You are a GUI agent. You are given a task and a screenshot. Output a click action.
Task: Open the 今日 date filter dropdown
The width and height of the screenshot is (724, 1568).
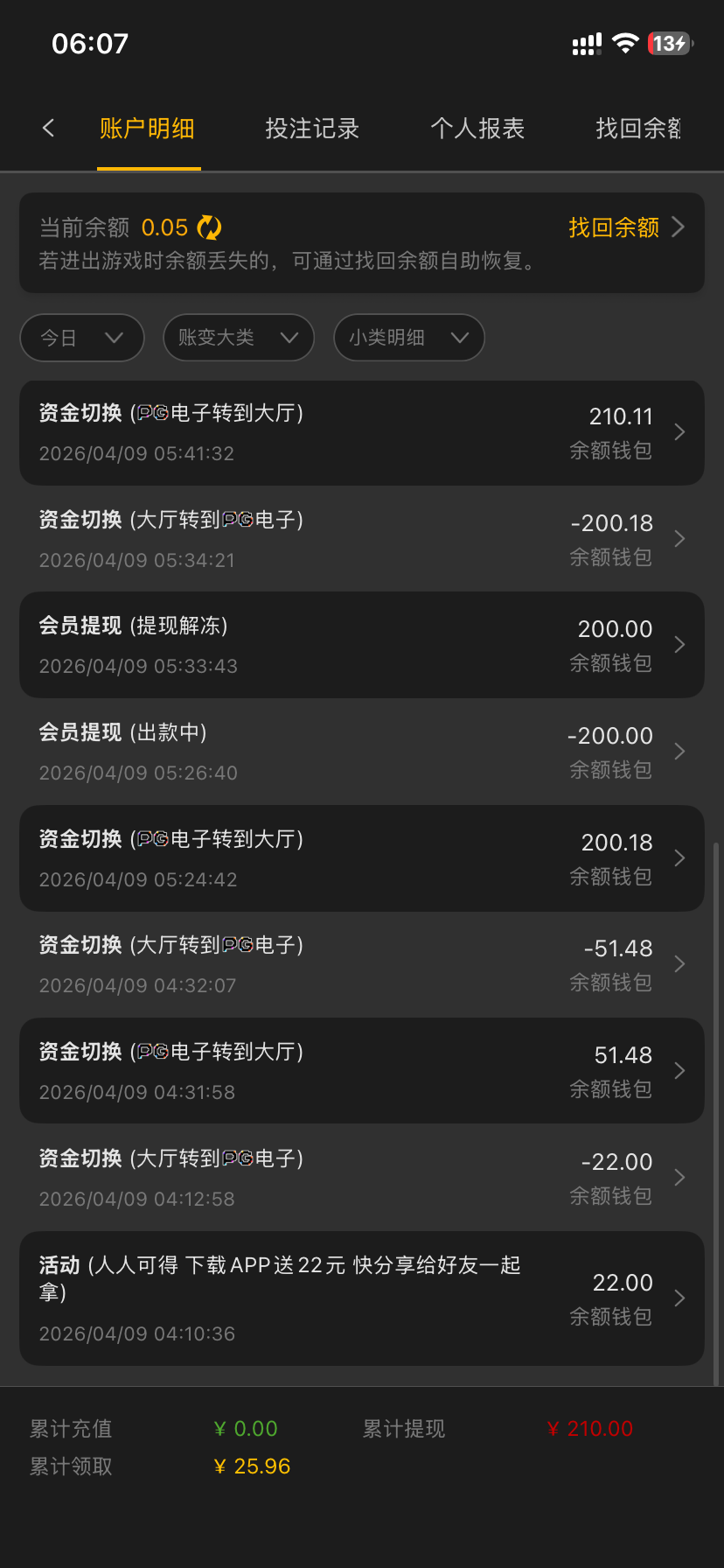tap(81, 338)
